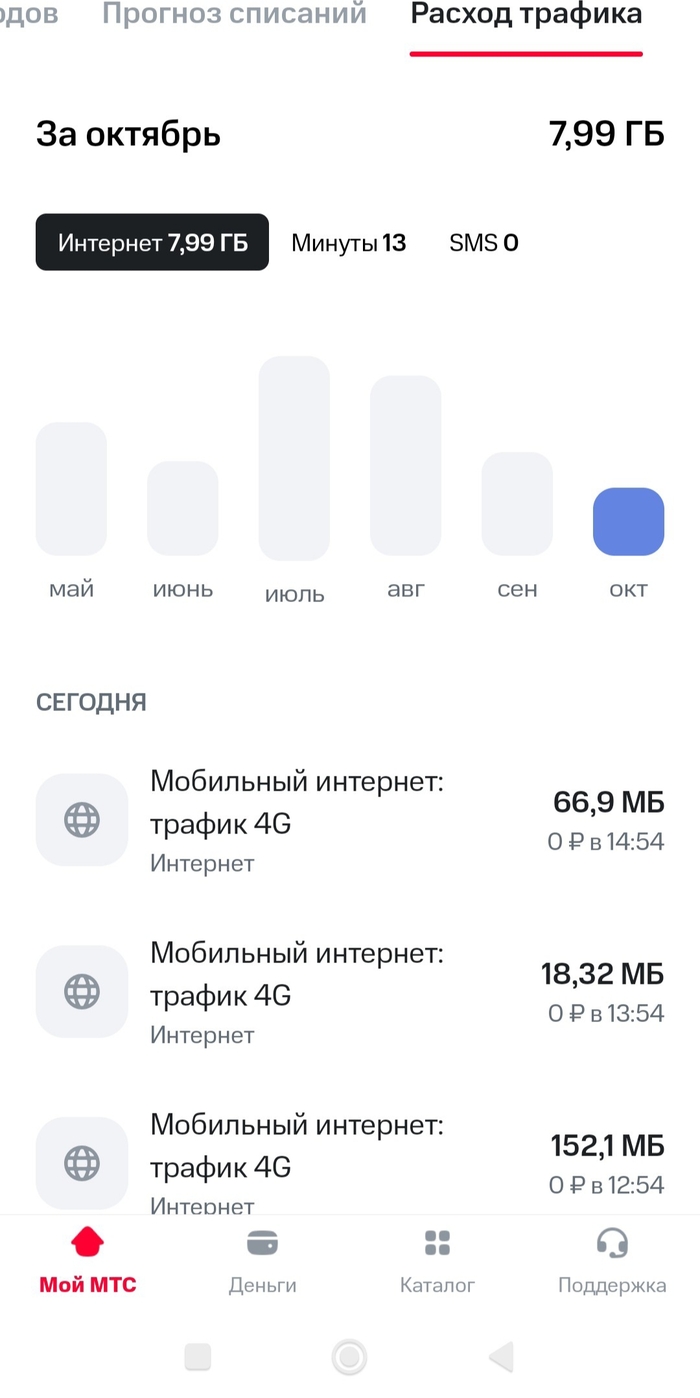Switch to the Каталог tab
The width and height of the screenshot is (700, 1398).
coord(437,1260)
